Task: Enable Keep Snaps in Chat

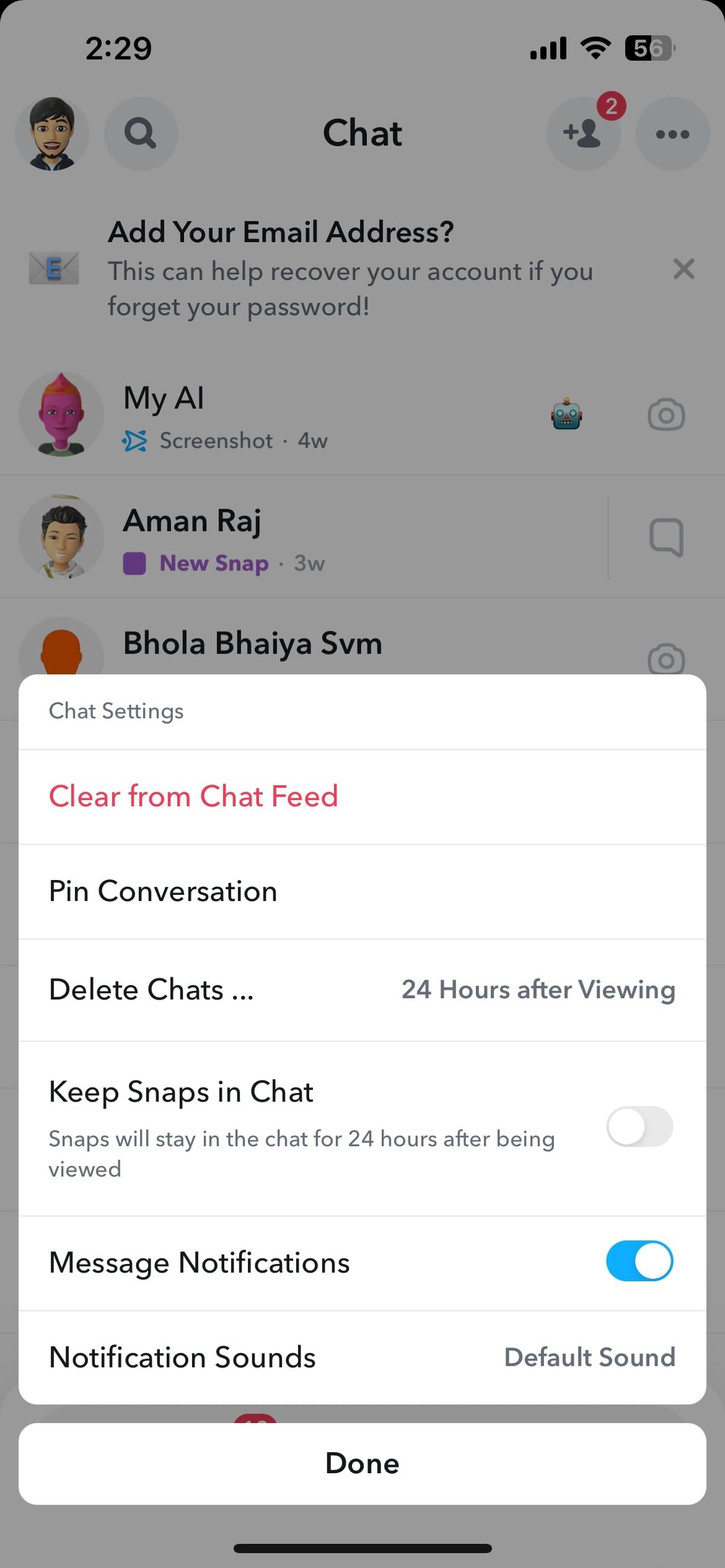Action: 639,1126
